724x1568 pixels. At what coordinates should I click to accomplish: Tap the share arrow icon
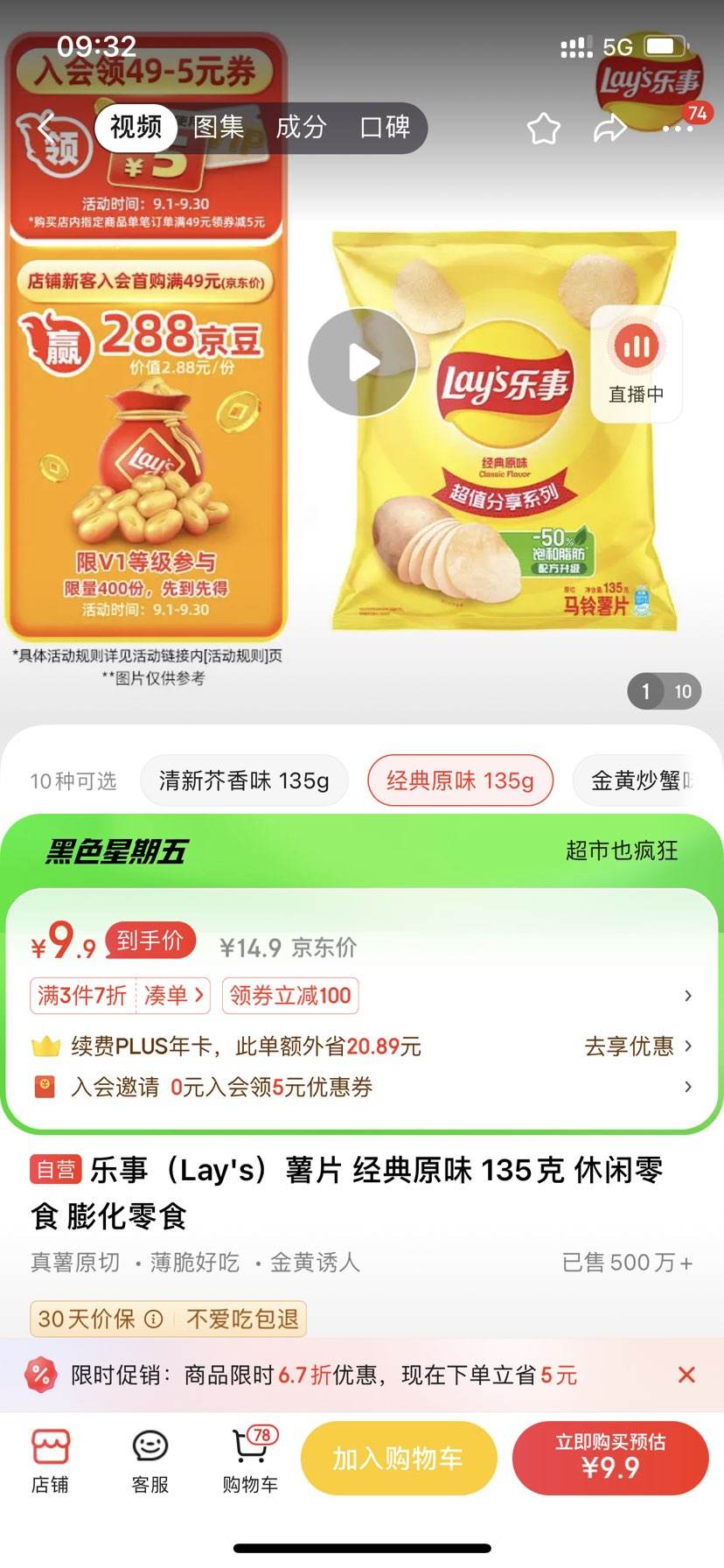pos(609,128)
